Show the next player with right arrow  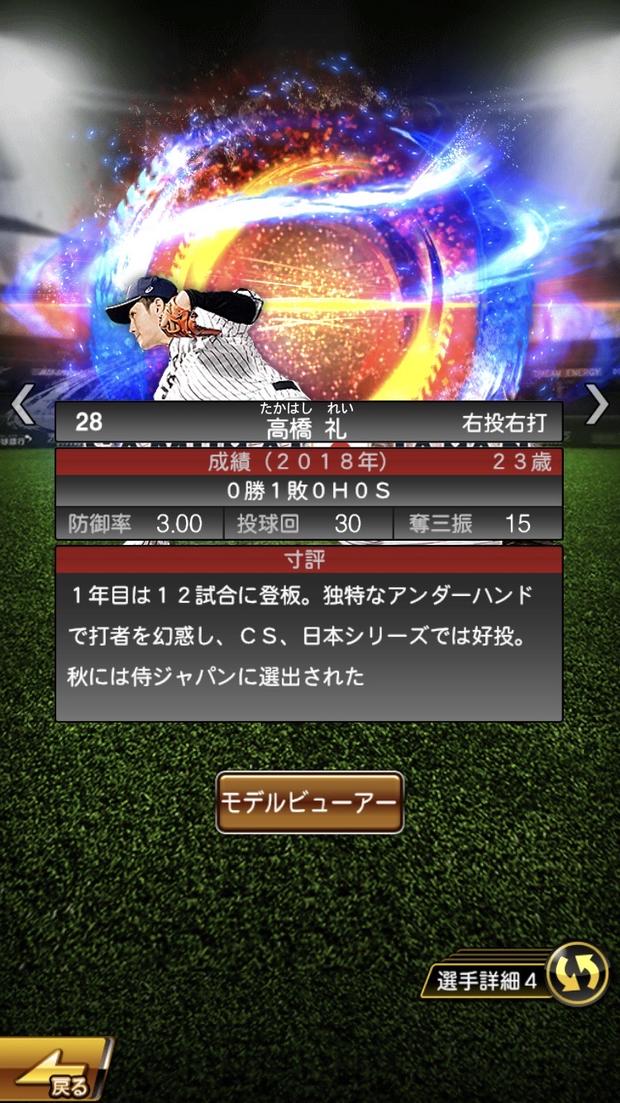596,404
